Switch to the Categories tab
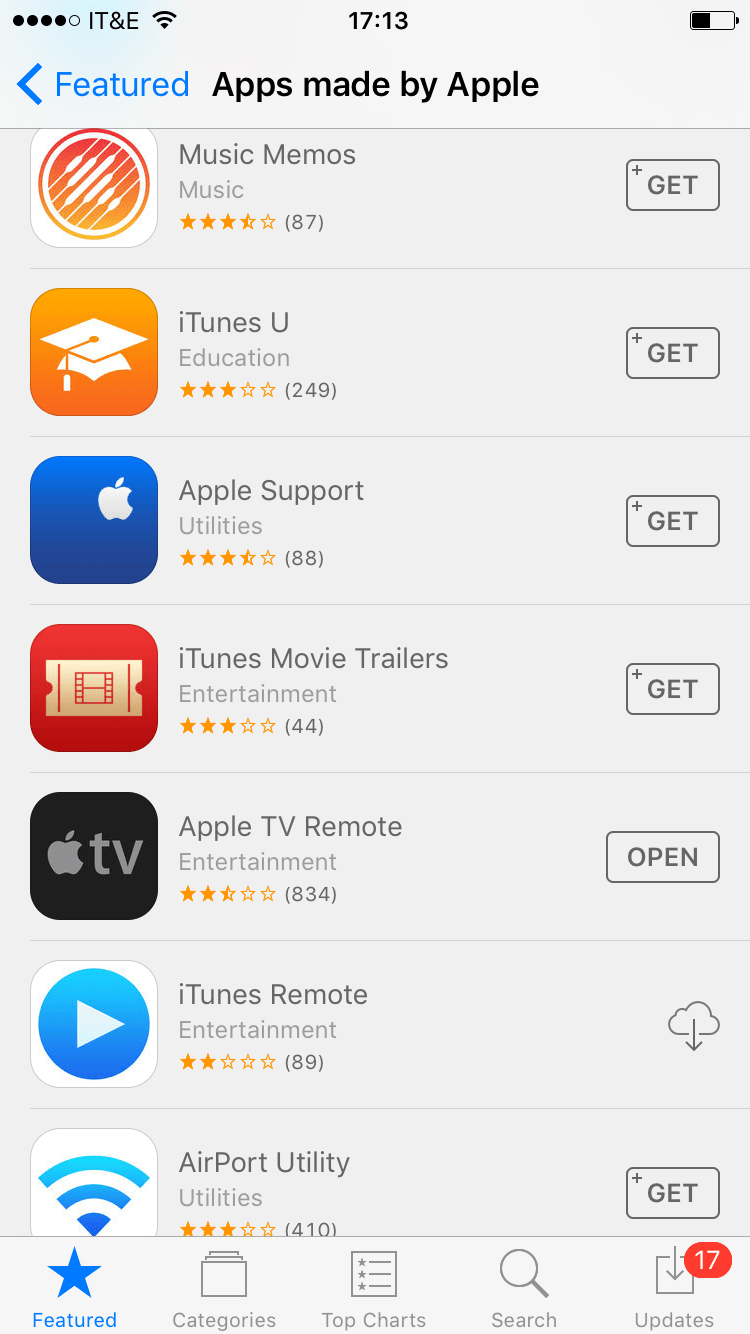750x1334 pixels. tap(224, 1288)
